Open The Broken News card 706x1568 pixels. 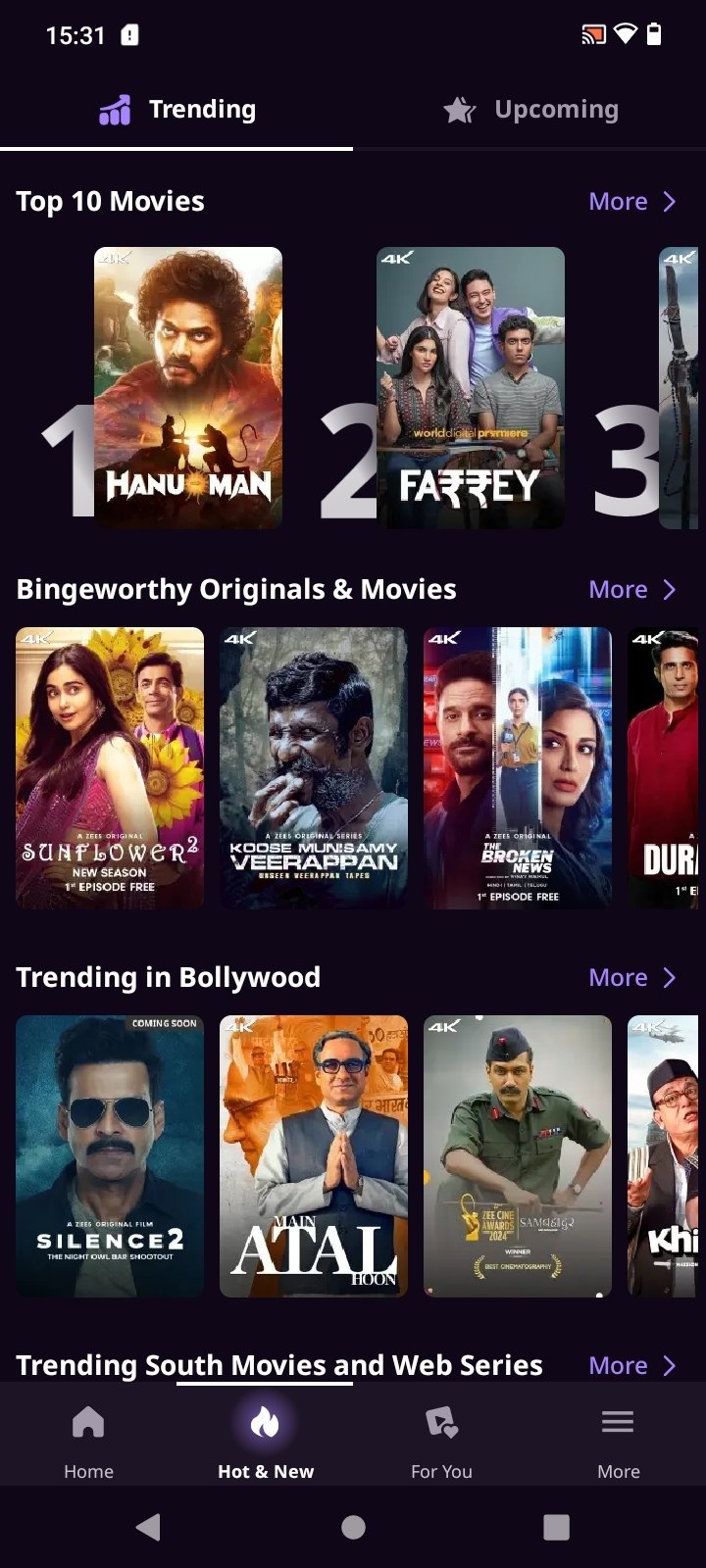(518, 768)
